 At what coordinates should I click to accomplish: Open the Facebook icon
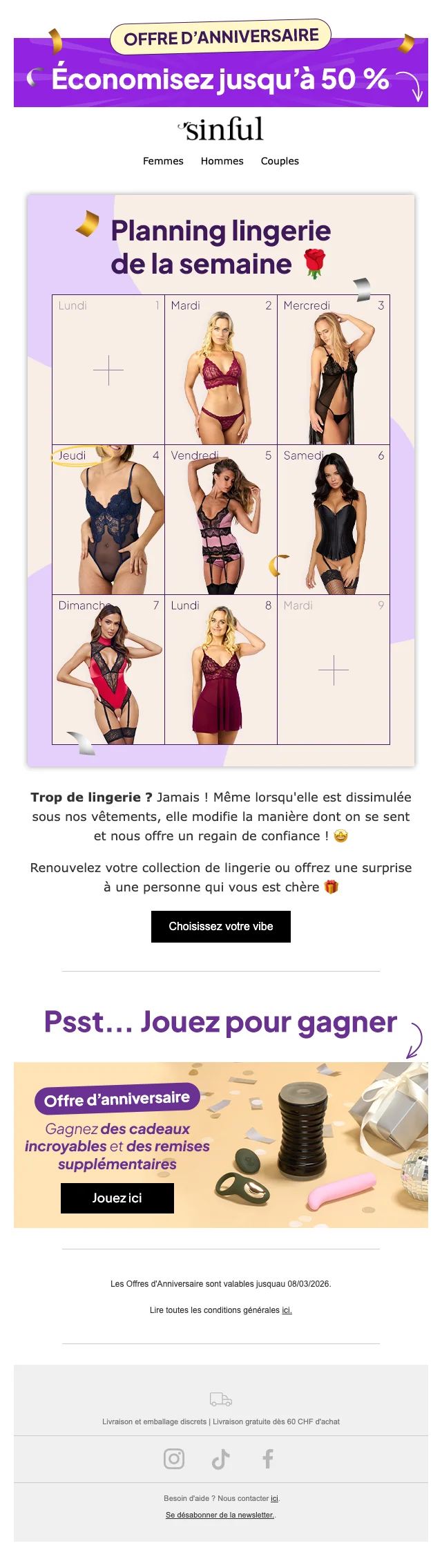tap(268, 1459)
